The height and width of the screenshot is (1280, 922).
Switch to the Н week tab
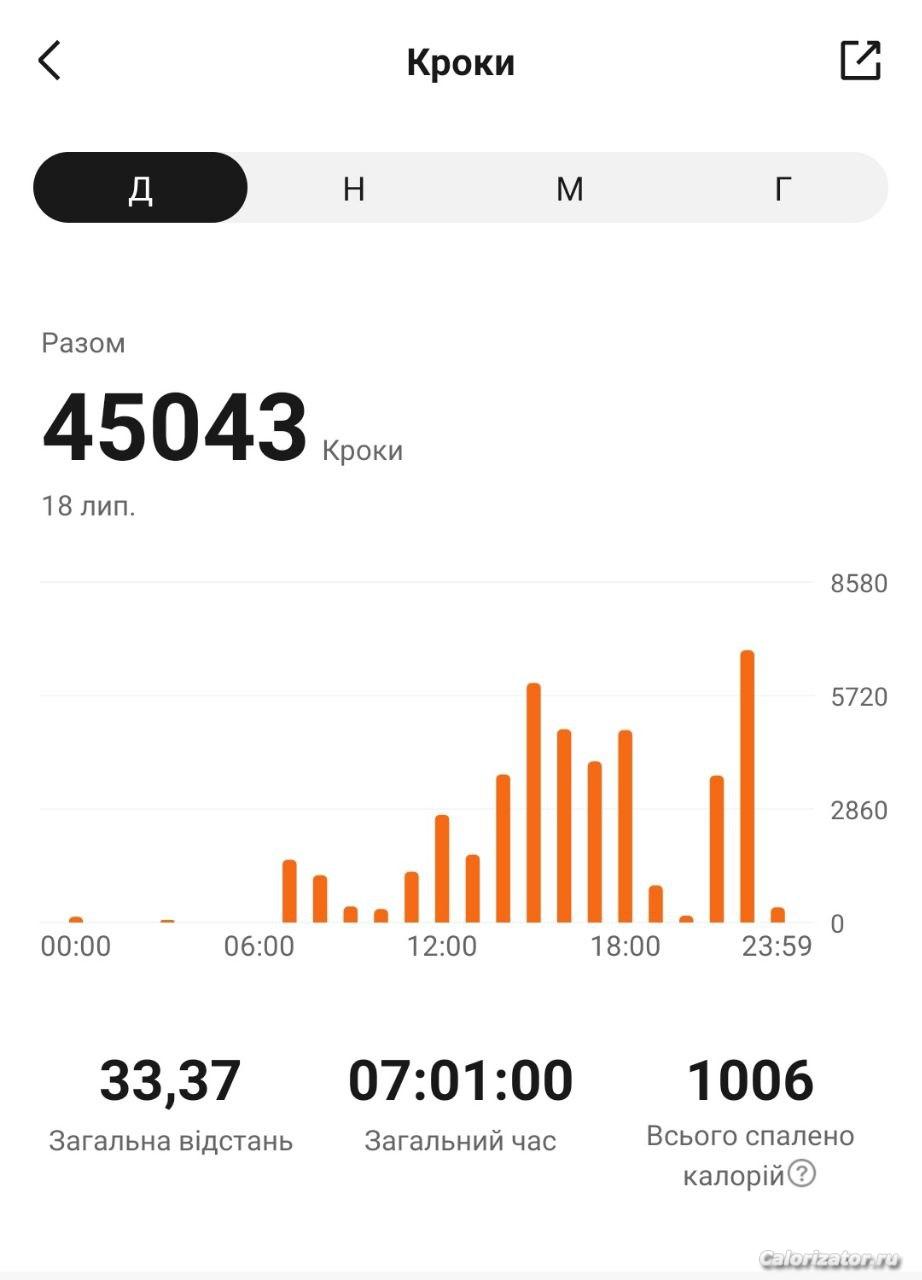pos(354,188)
